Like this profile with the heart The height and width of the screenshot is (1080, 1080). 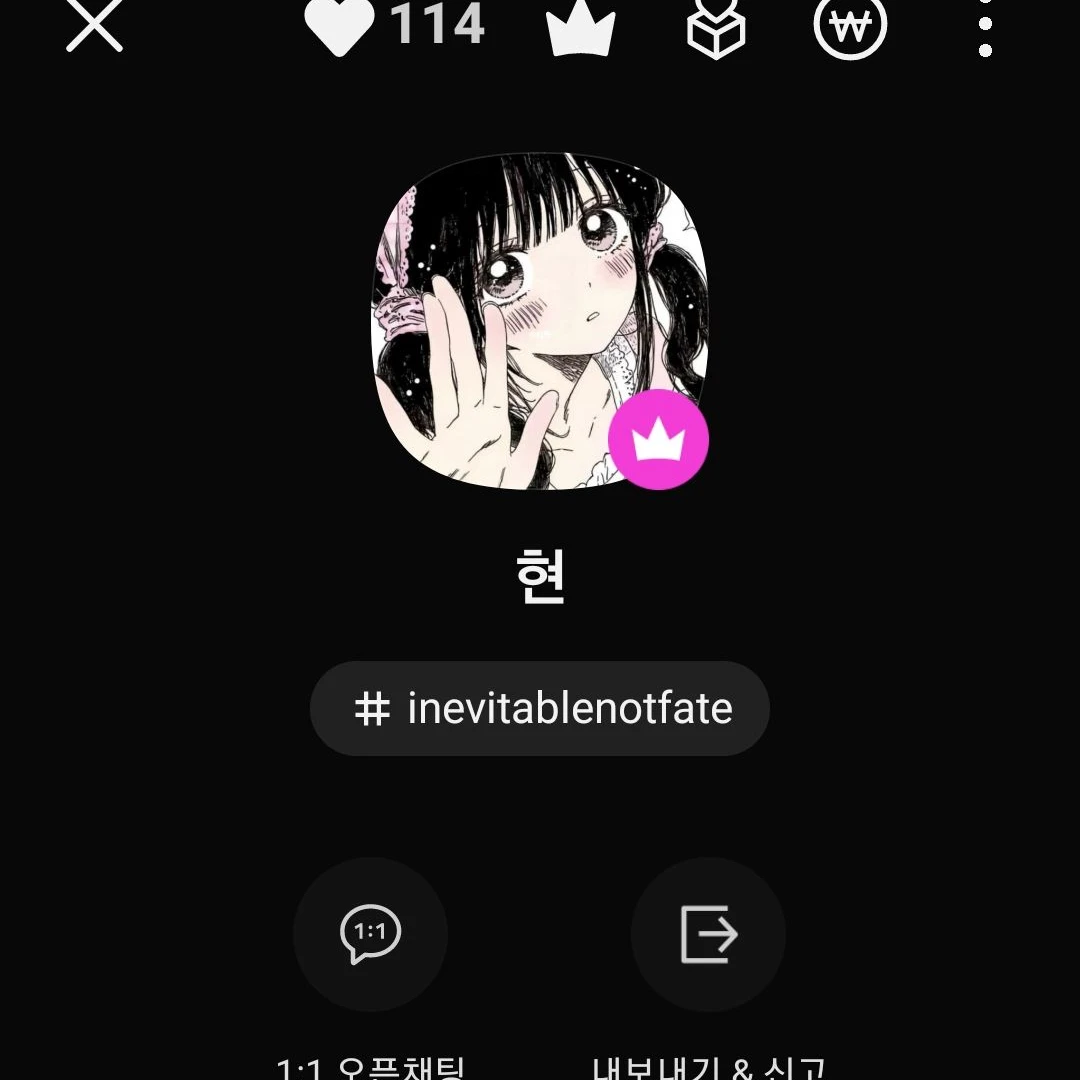(x=338, y=26)
